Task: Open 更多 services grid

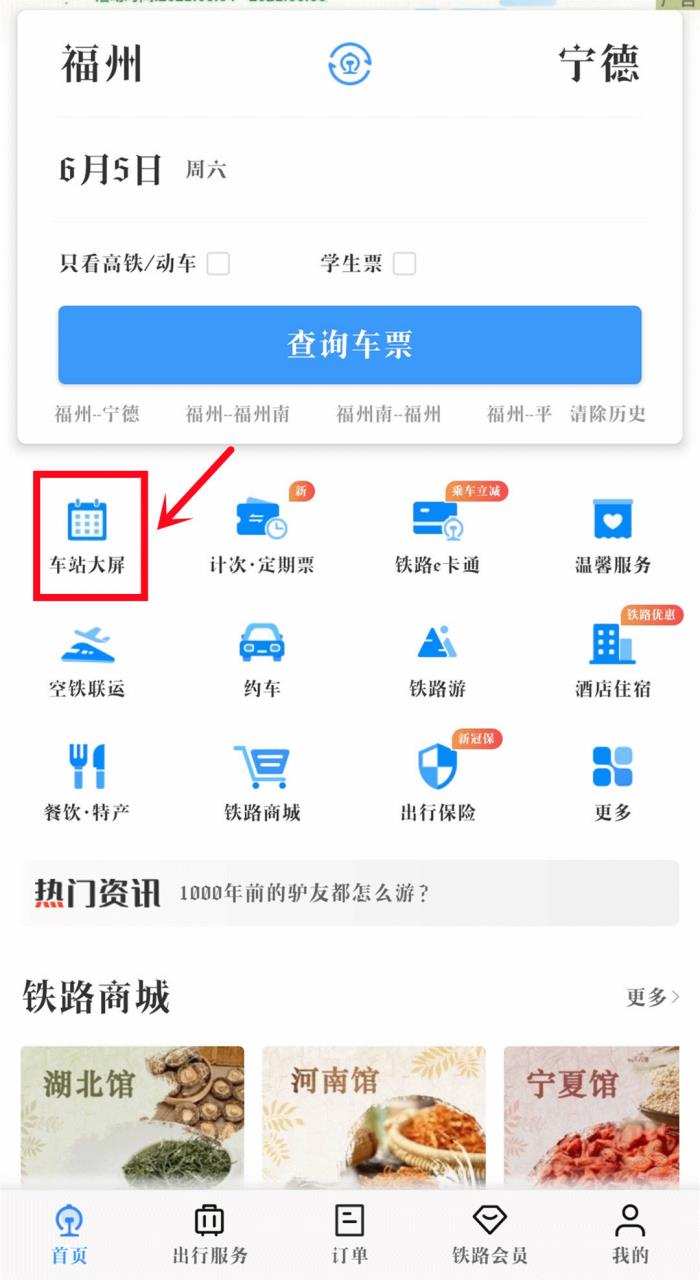Action: (x=612, y=783)
